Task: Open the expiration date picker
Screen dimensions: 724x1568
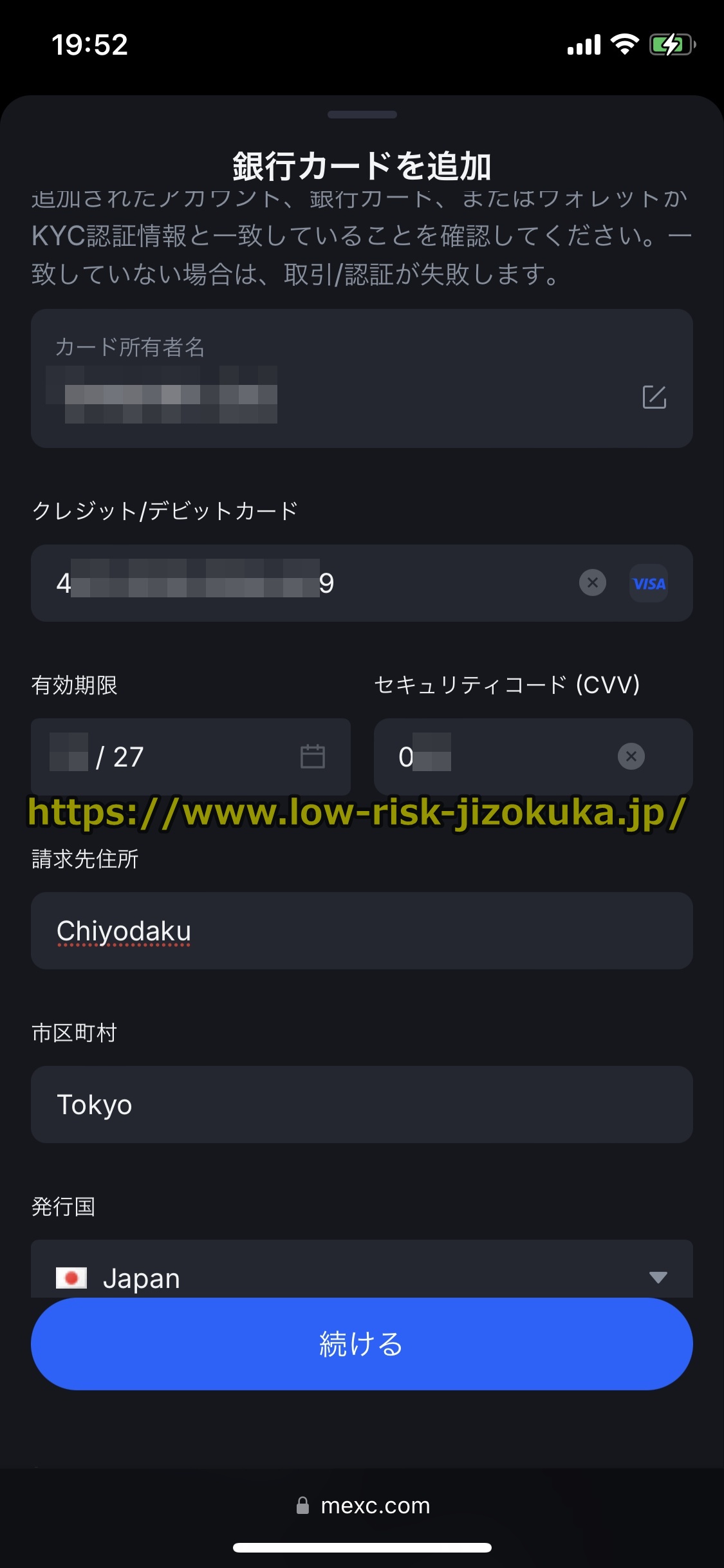Action: click(x=312, y=756)
